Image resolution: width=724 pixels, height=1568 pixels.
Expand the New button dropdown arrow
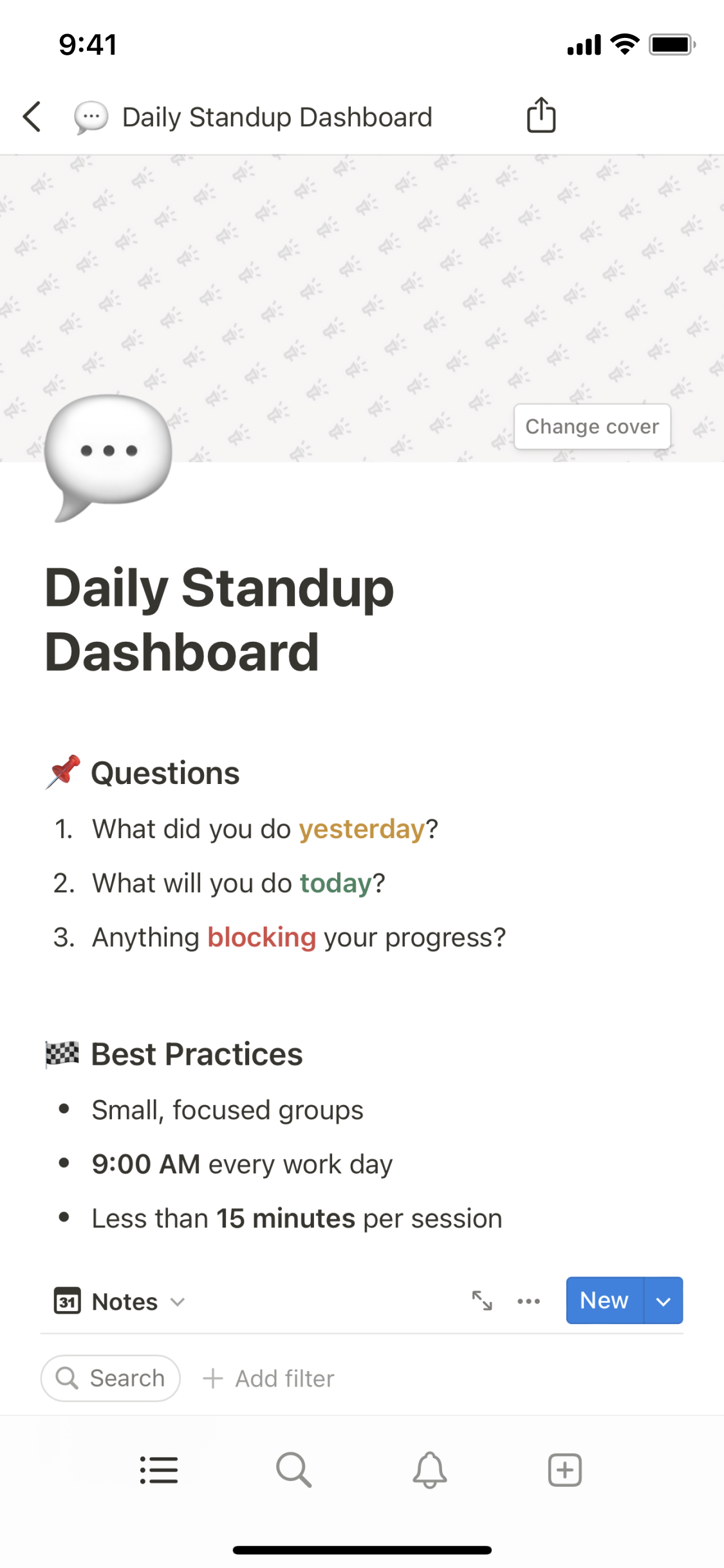click(x=664, y=1300)
